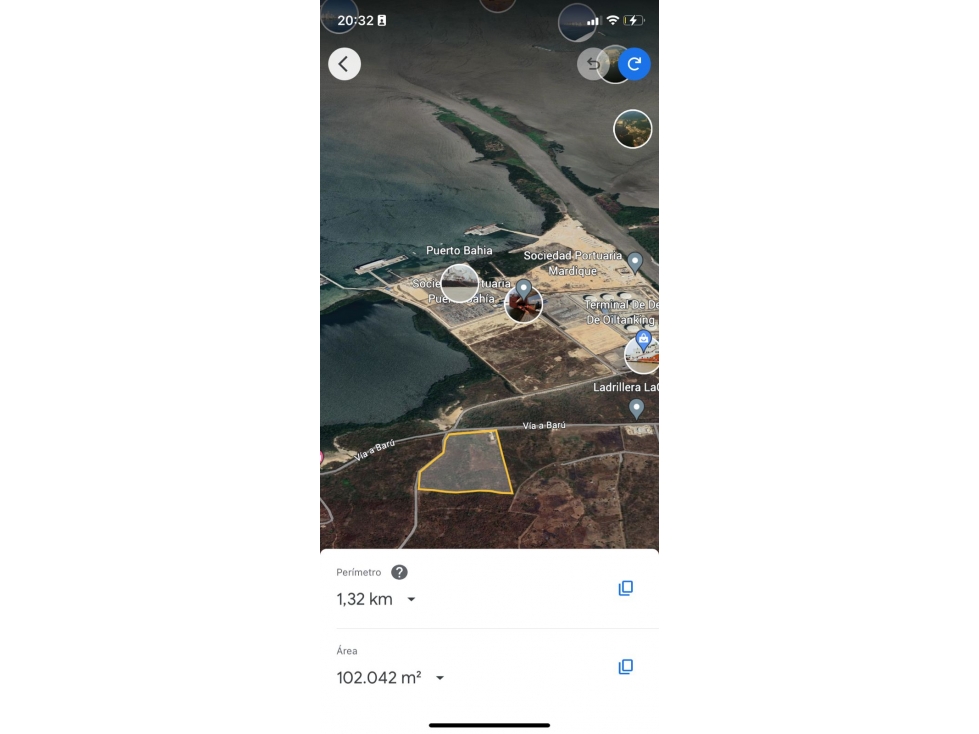Open the Sociedad Portuaria Mardique place marker

634,261
